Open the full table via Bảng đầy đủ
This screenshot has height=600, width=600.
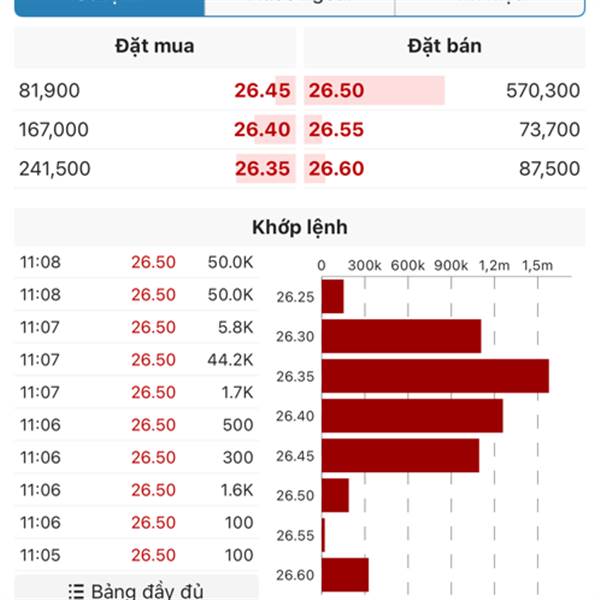136,589
